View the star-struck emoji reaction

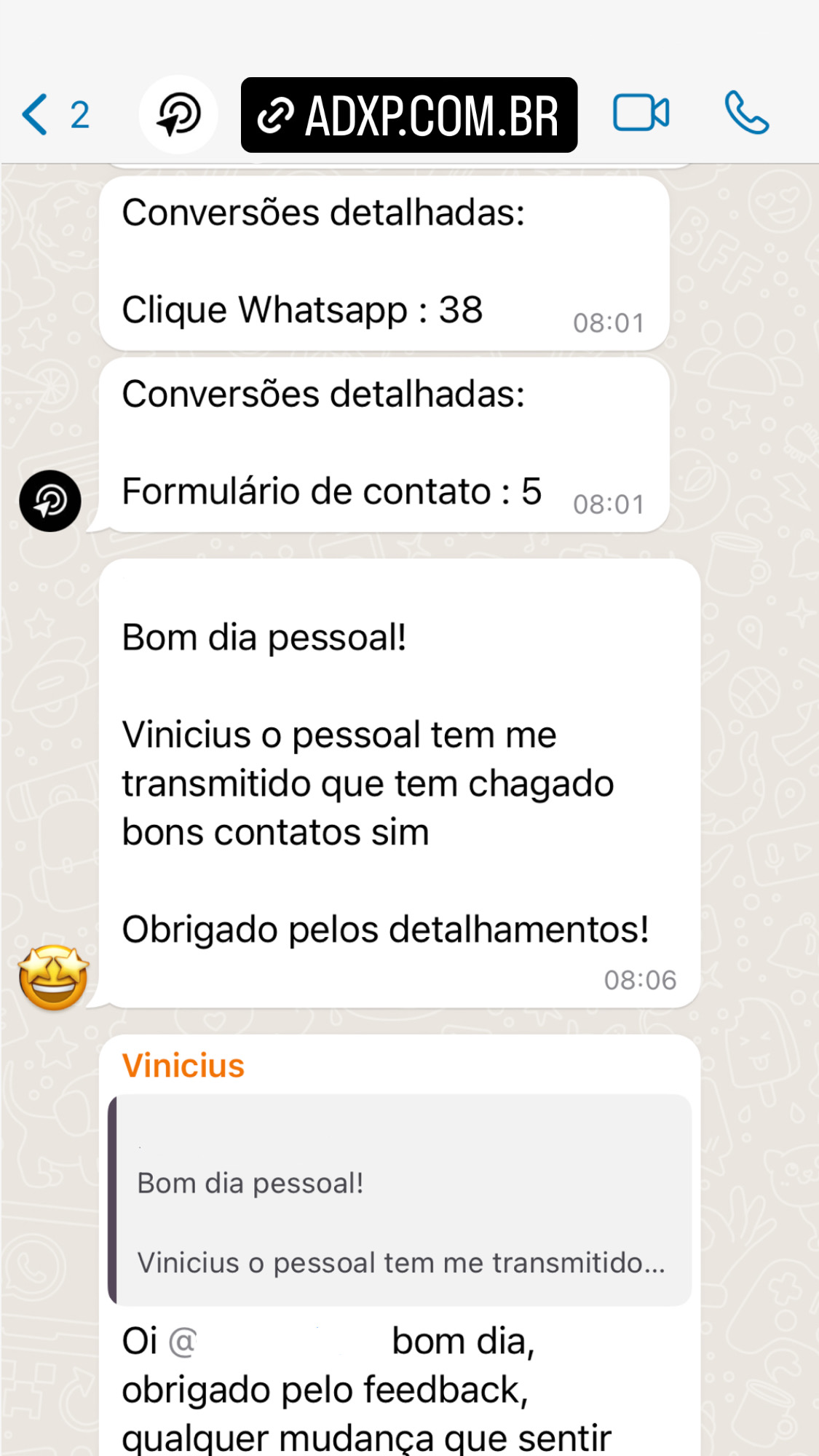(x=53, y=978)
